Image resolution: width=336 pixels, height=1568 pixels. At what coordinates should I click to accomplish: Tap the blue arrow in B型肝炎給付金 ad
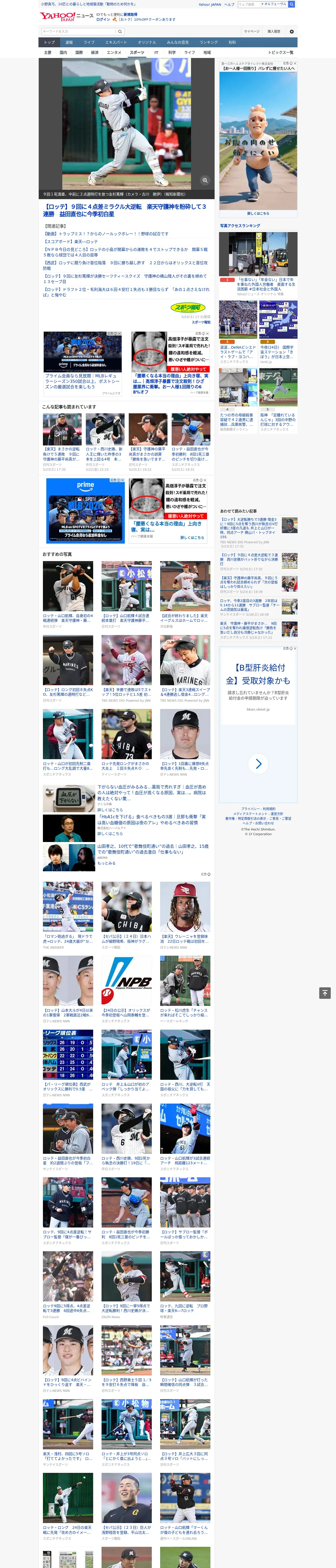click(259, 763)
